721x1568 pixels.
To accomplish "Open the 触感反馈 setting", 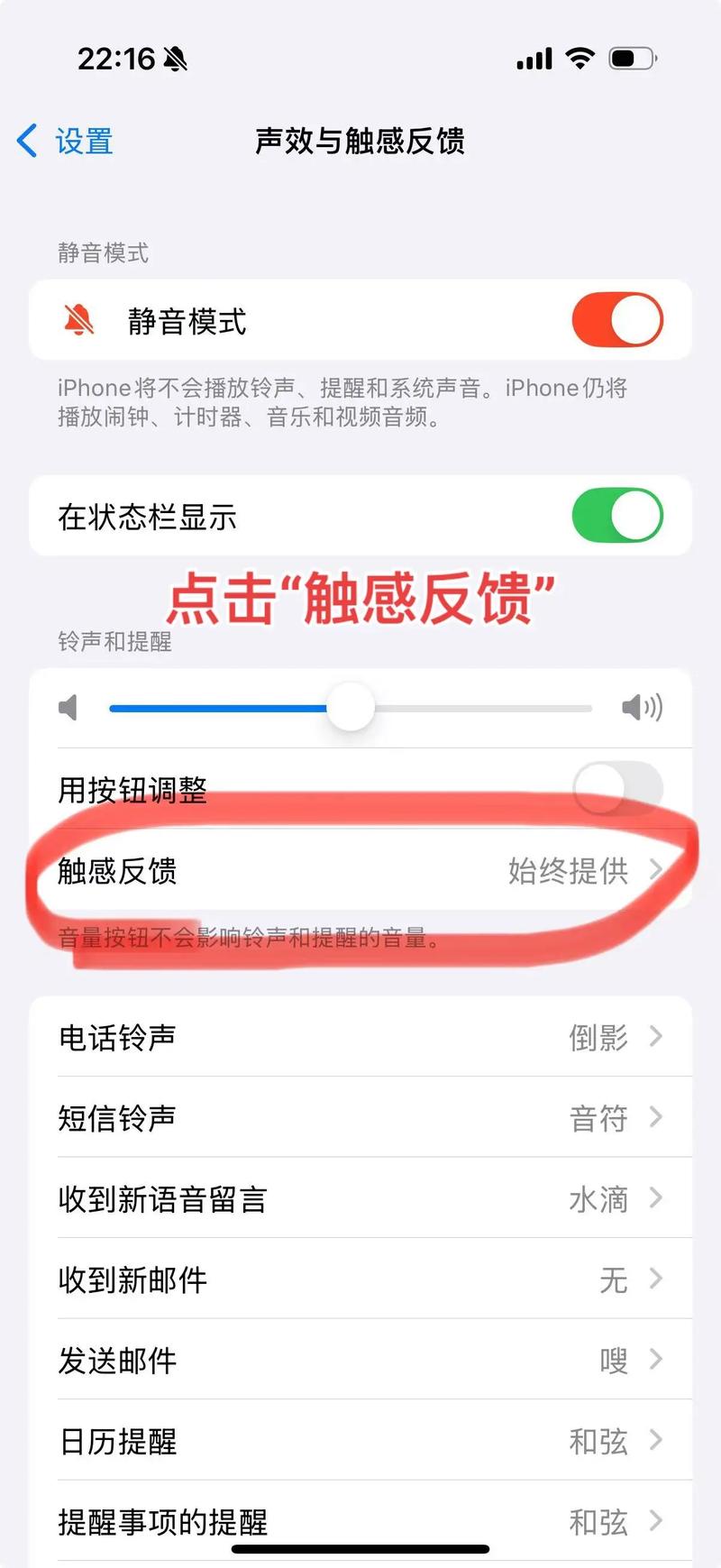I will 360,870.
